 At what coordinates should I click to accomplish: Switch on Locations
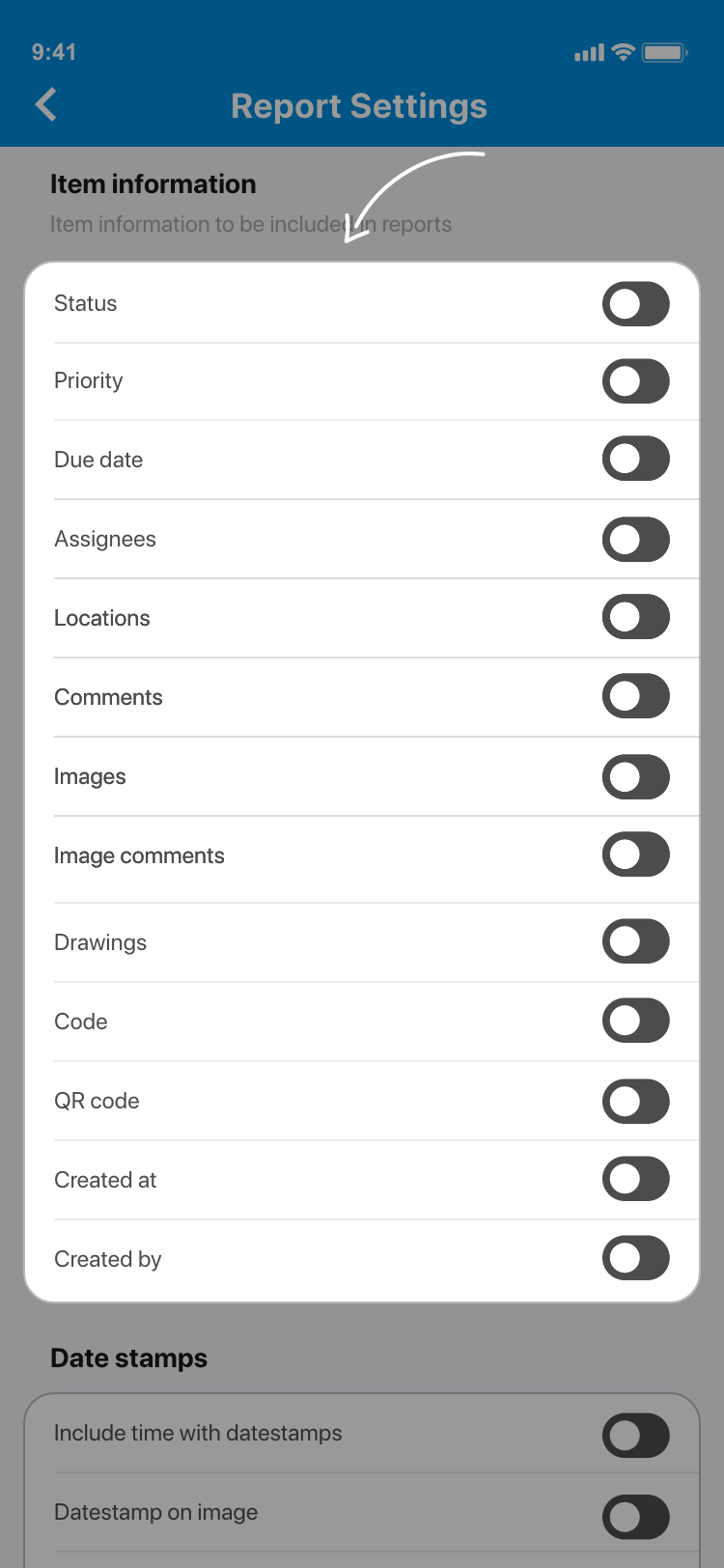[635, 617]
